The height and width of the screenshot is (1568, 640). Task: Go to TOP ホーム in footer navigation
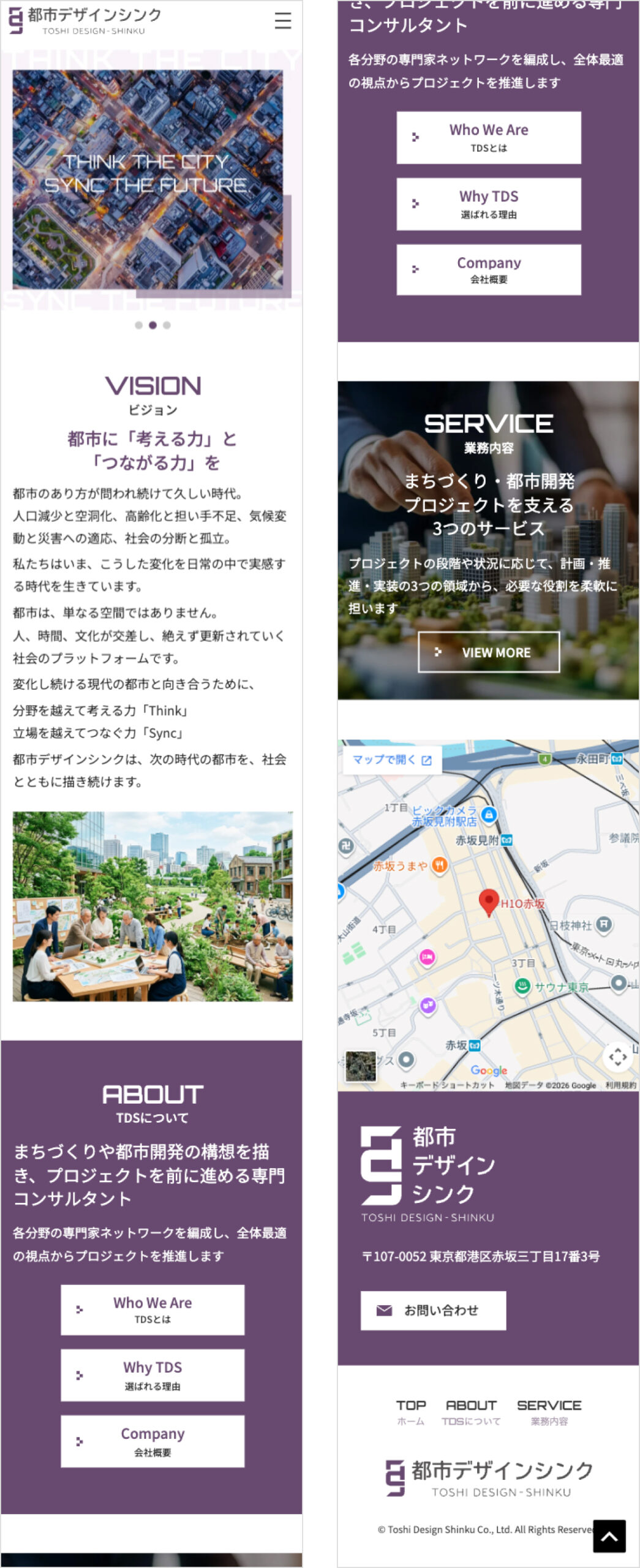410,1412
